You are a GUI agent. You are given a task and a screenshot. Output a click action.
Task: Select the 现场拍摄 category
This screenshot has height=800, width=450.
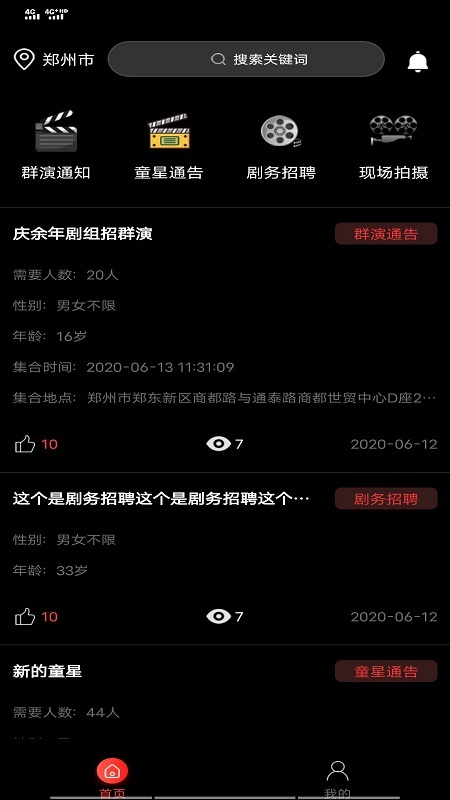click(393, 144)
